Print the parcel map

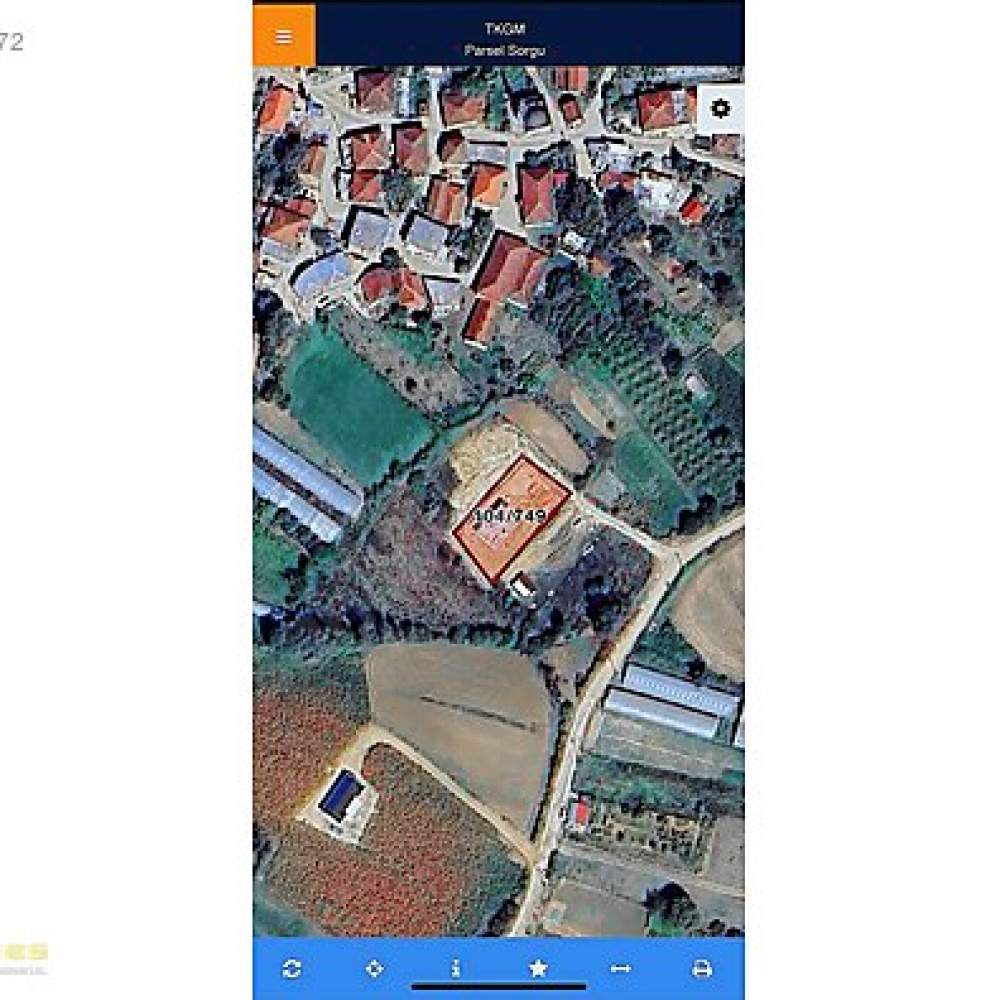coord(702,968)
